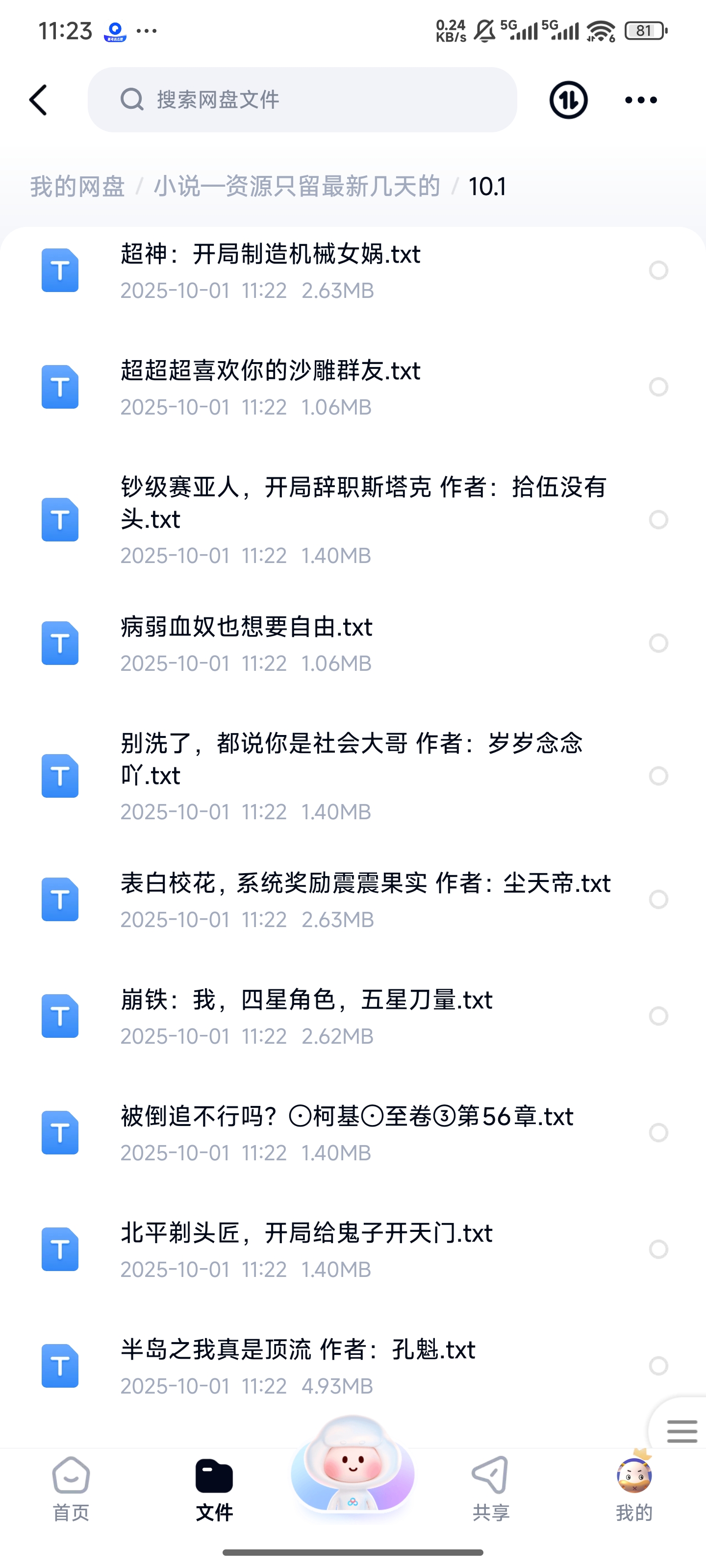
Task: Open 钞级赛亚人，开局辞职斯塔克 file
Action: pyautogui.click(x=363, y=503)
